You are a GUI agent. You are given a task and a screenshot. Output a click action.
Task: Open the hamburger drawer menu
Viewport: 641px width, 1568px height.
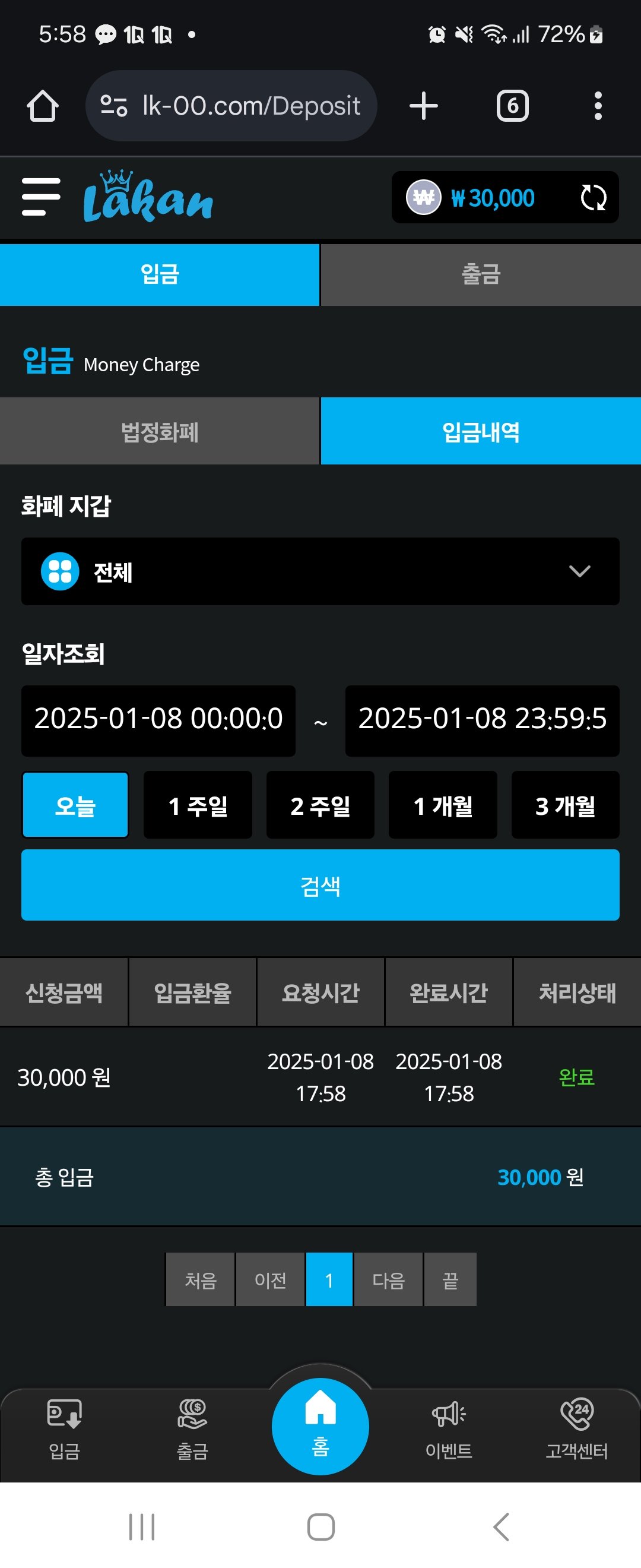[41, 197]
